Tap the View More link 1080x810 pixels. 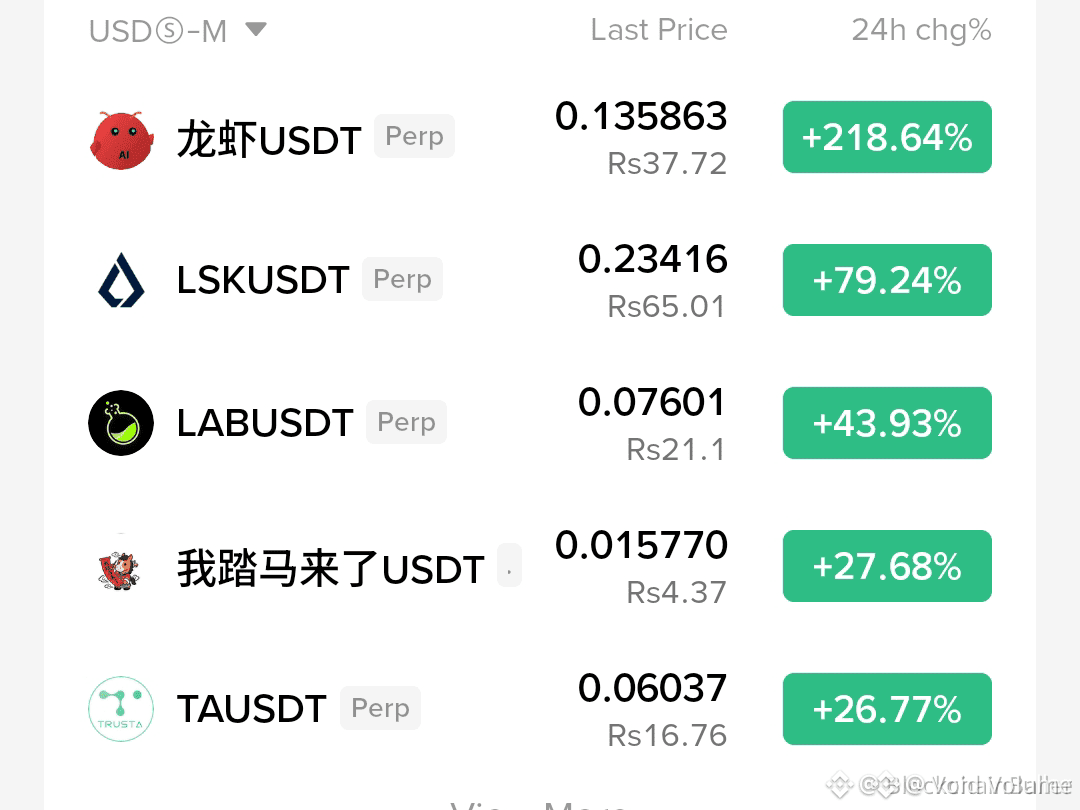point(539,804)
